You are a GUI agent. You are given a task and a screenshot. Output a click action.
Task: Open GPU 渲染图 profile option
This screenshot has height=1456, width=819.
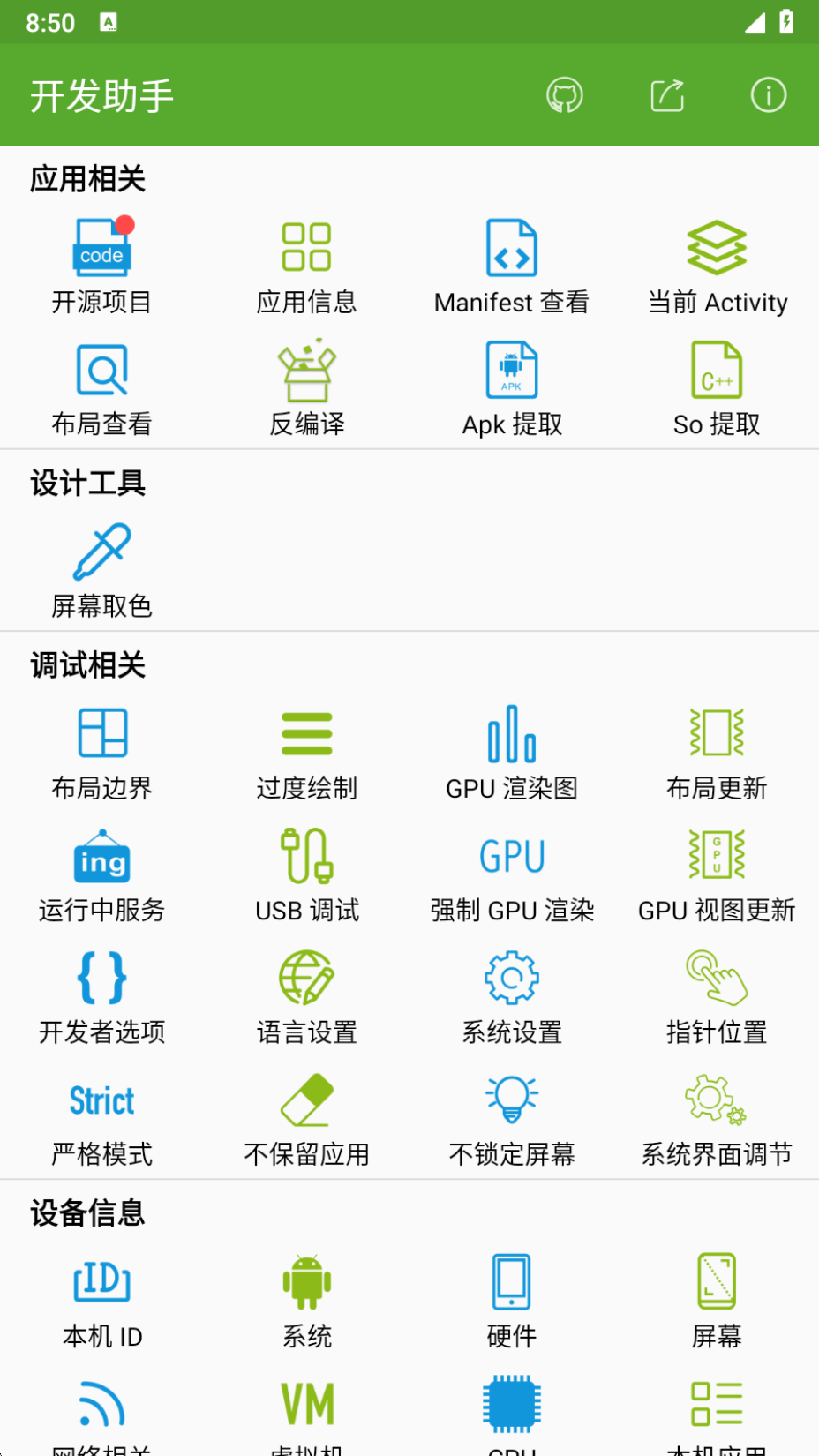[x=512, y=752]
